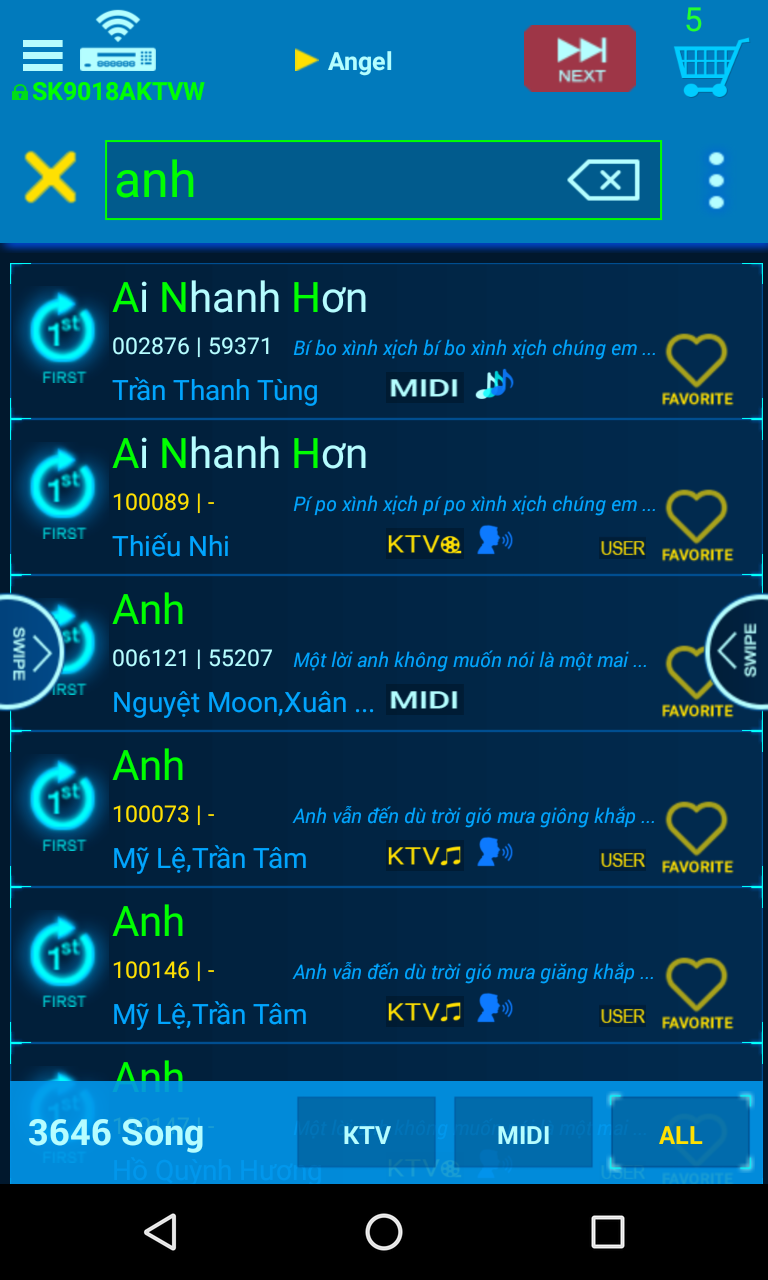This screenshot has width=768, height=1280.
Task: Open the hamburger menu
Action: click(x=43, y=56)
